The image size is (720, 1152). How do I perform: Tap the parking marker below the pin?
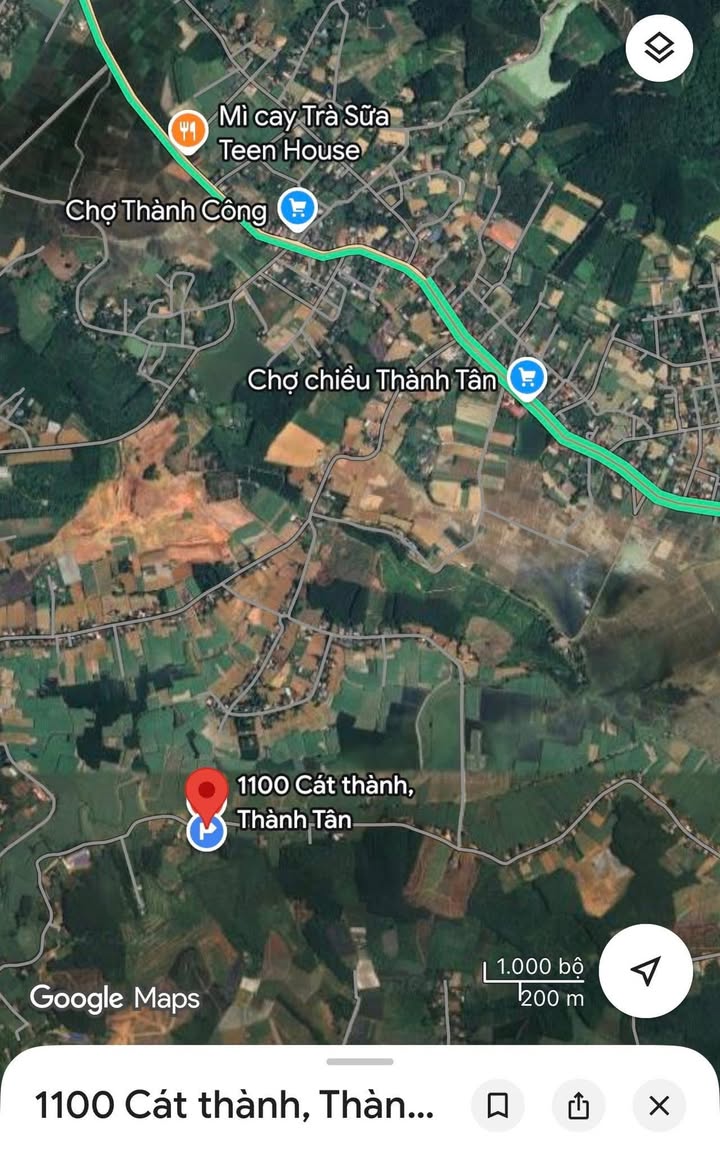(207, 832)
